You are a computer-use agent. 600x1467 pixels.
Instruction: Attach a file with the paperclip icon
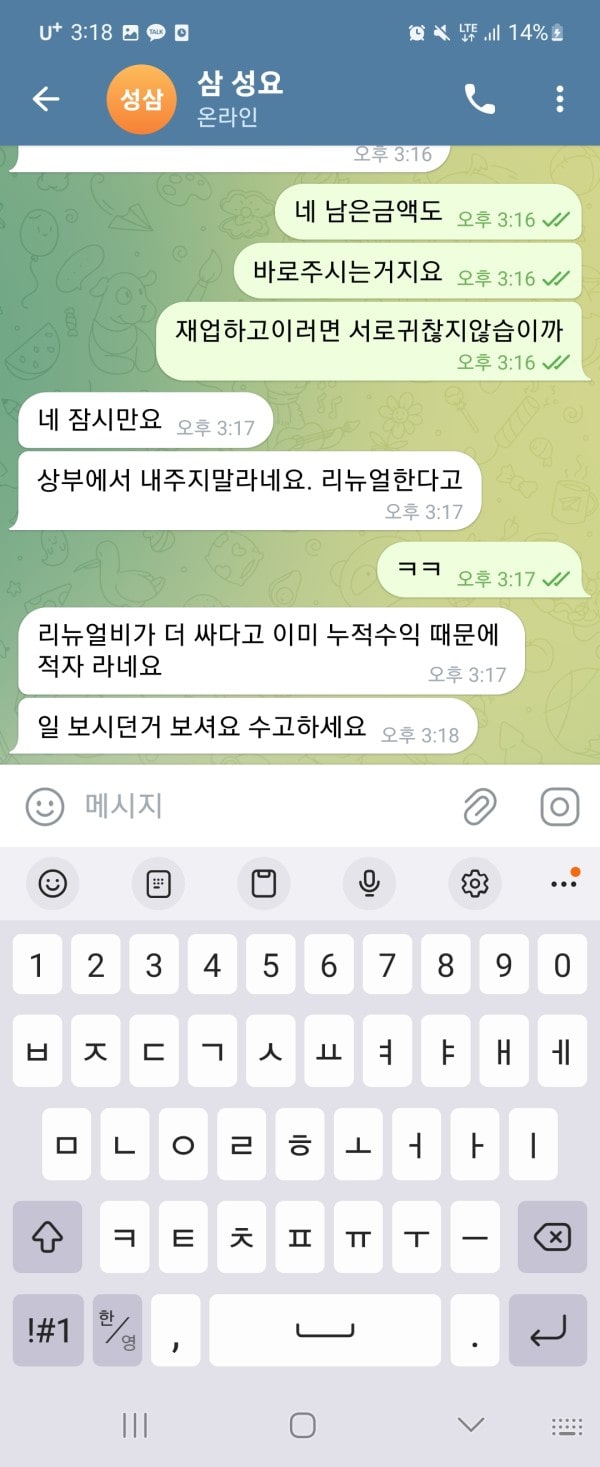coord(480,806)
